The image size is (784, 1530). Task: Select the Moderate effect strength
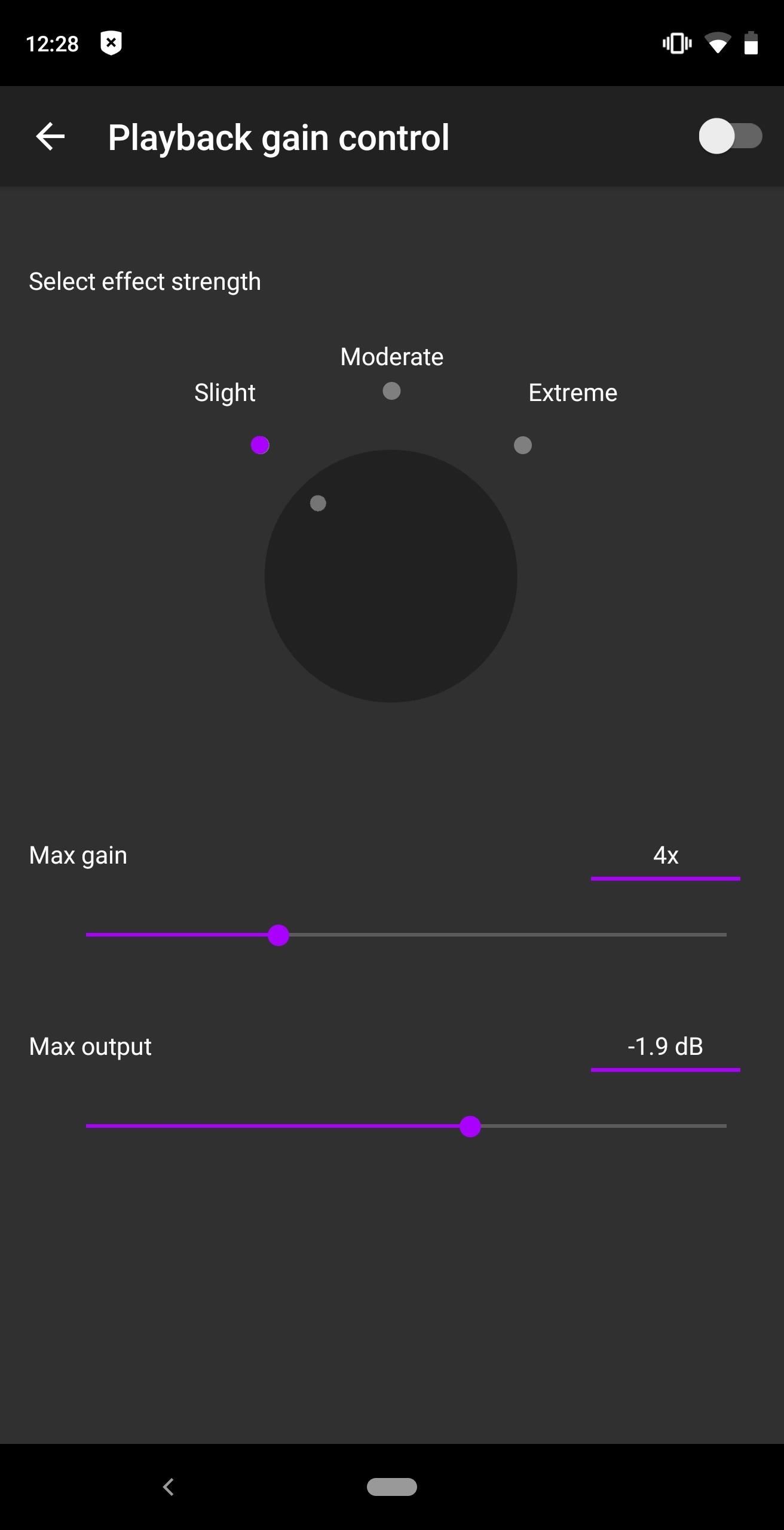click(x=391, y=391)
